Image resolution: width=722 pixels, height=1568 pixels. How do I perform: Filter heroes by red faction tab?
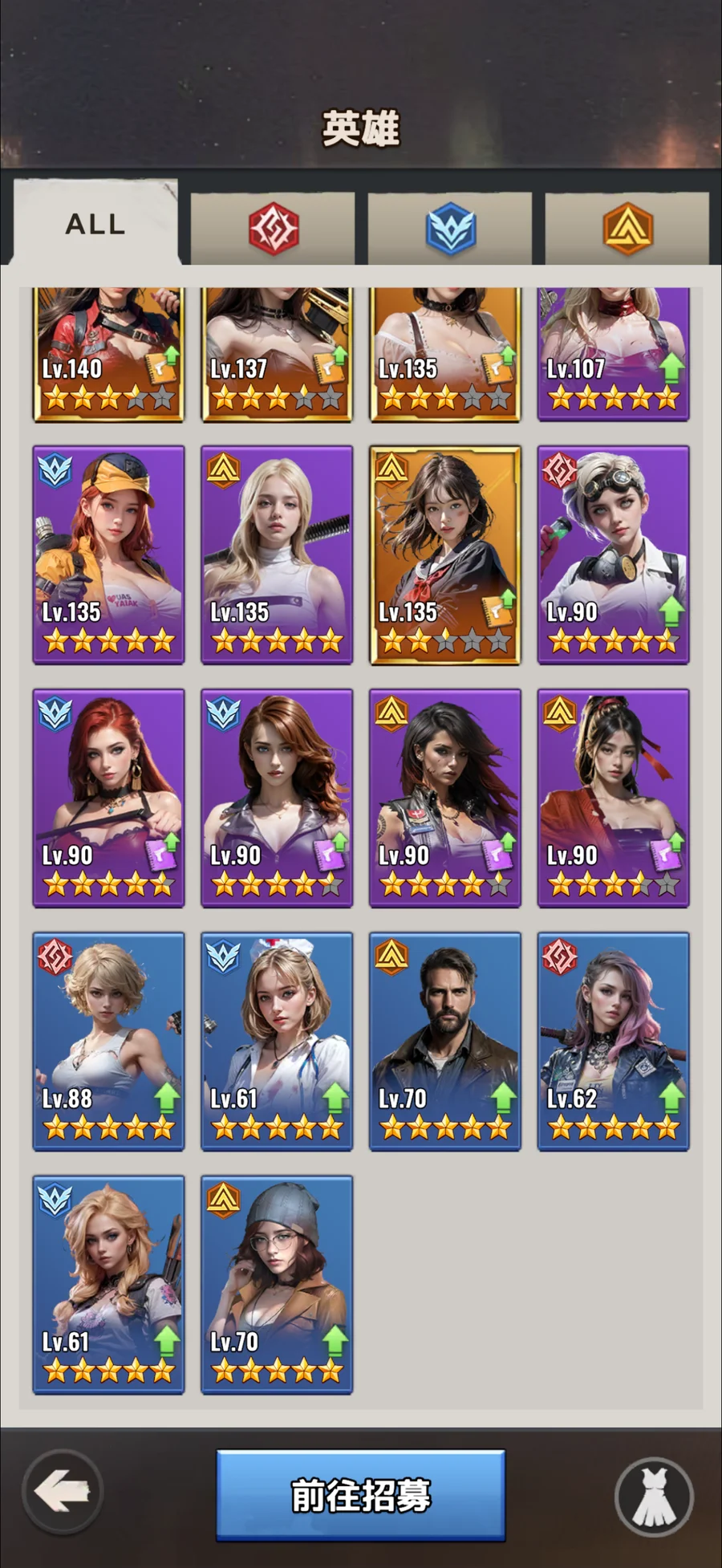pyautogui.click(x=273, y=228)
